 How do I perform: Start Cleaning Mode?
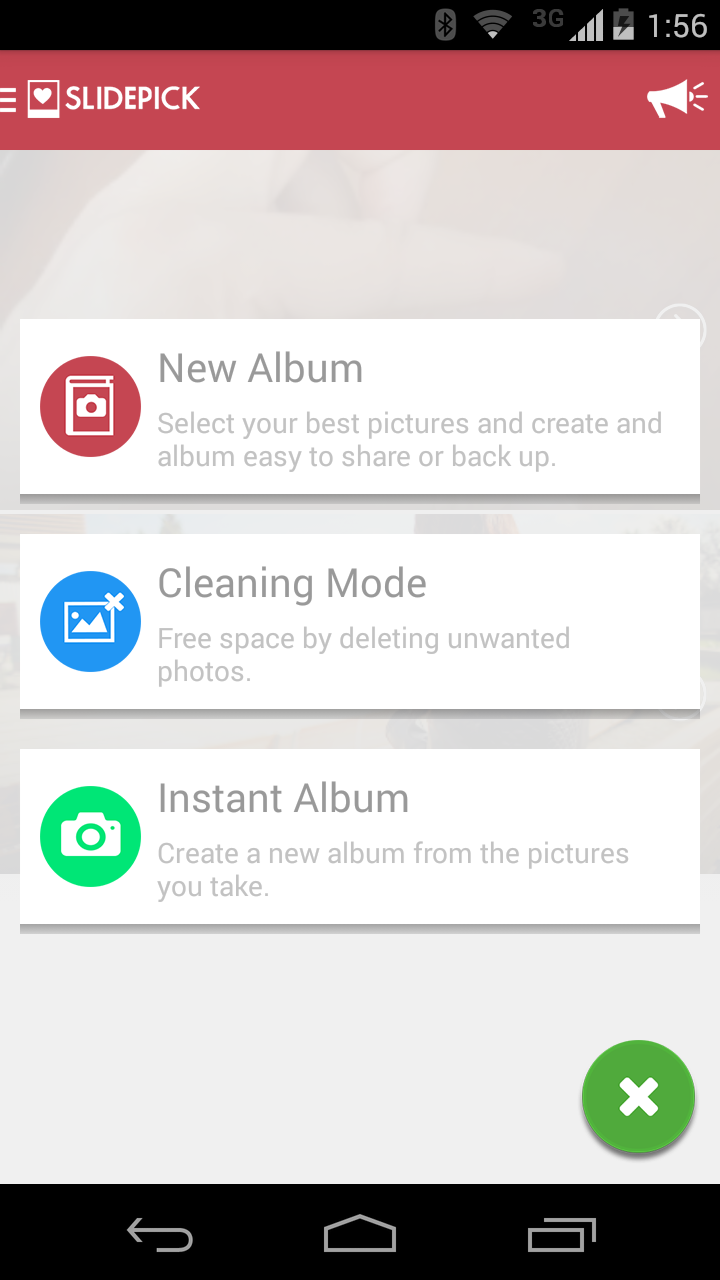tap(360, 622)
